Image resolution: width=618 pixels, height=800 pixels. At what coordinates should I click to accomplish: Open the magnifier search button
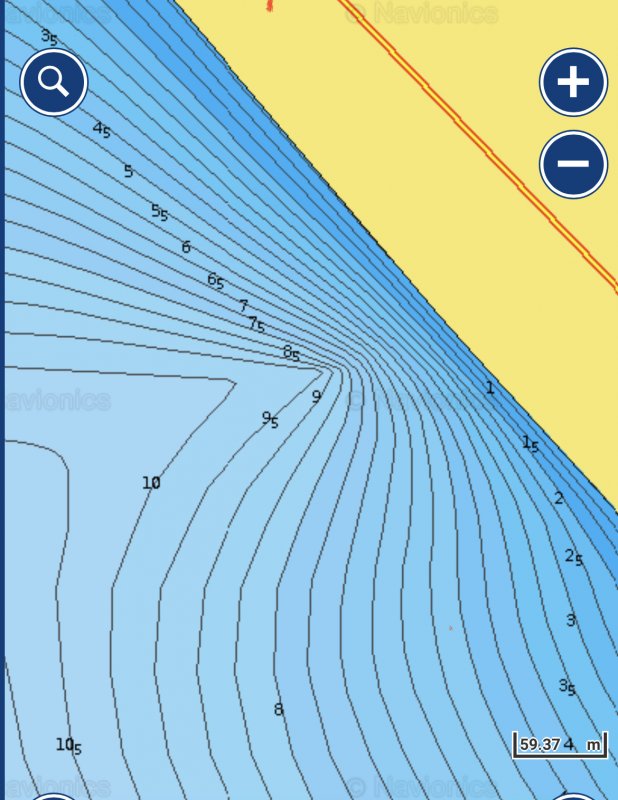point(54,82)
